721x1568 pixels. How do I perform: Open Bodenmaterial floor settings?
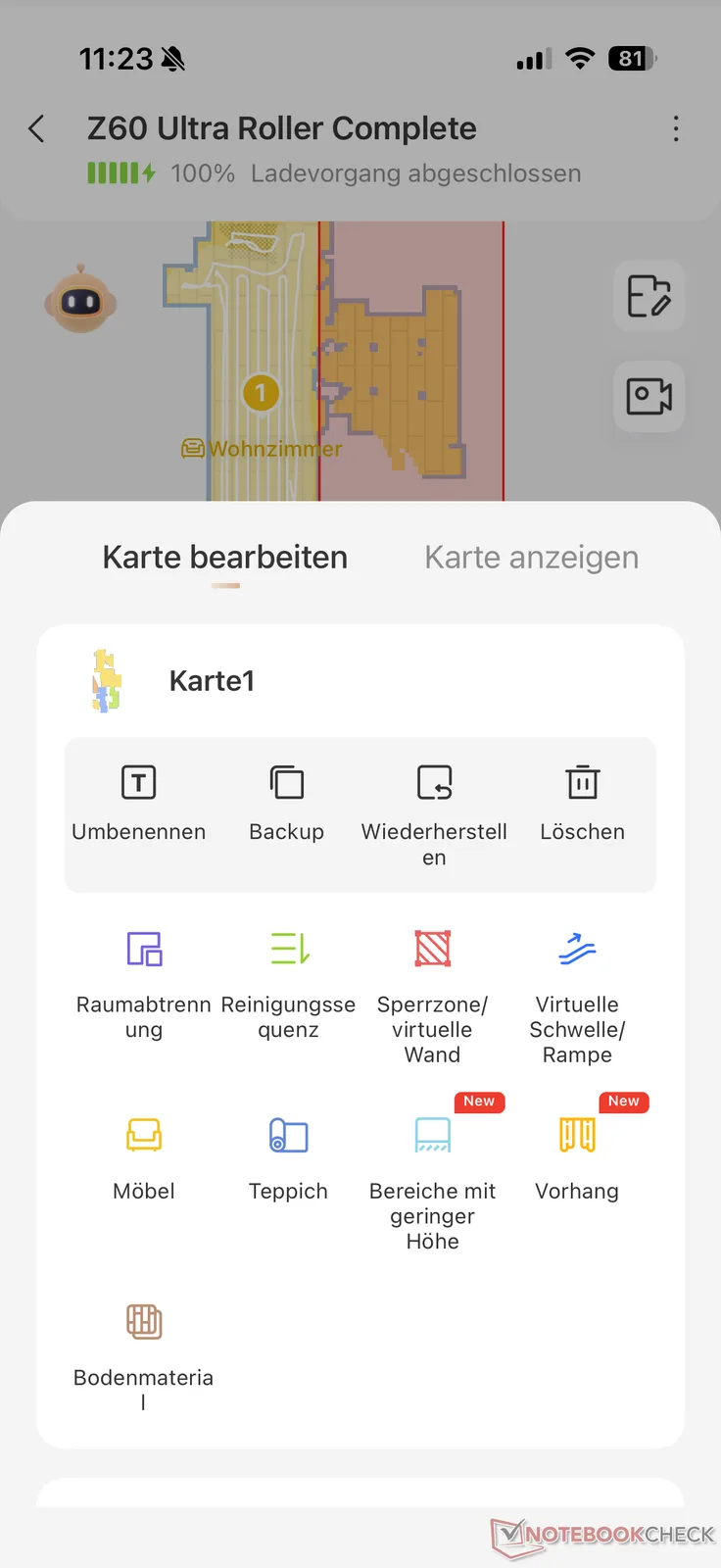(144, 1347)
